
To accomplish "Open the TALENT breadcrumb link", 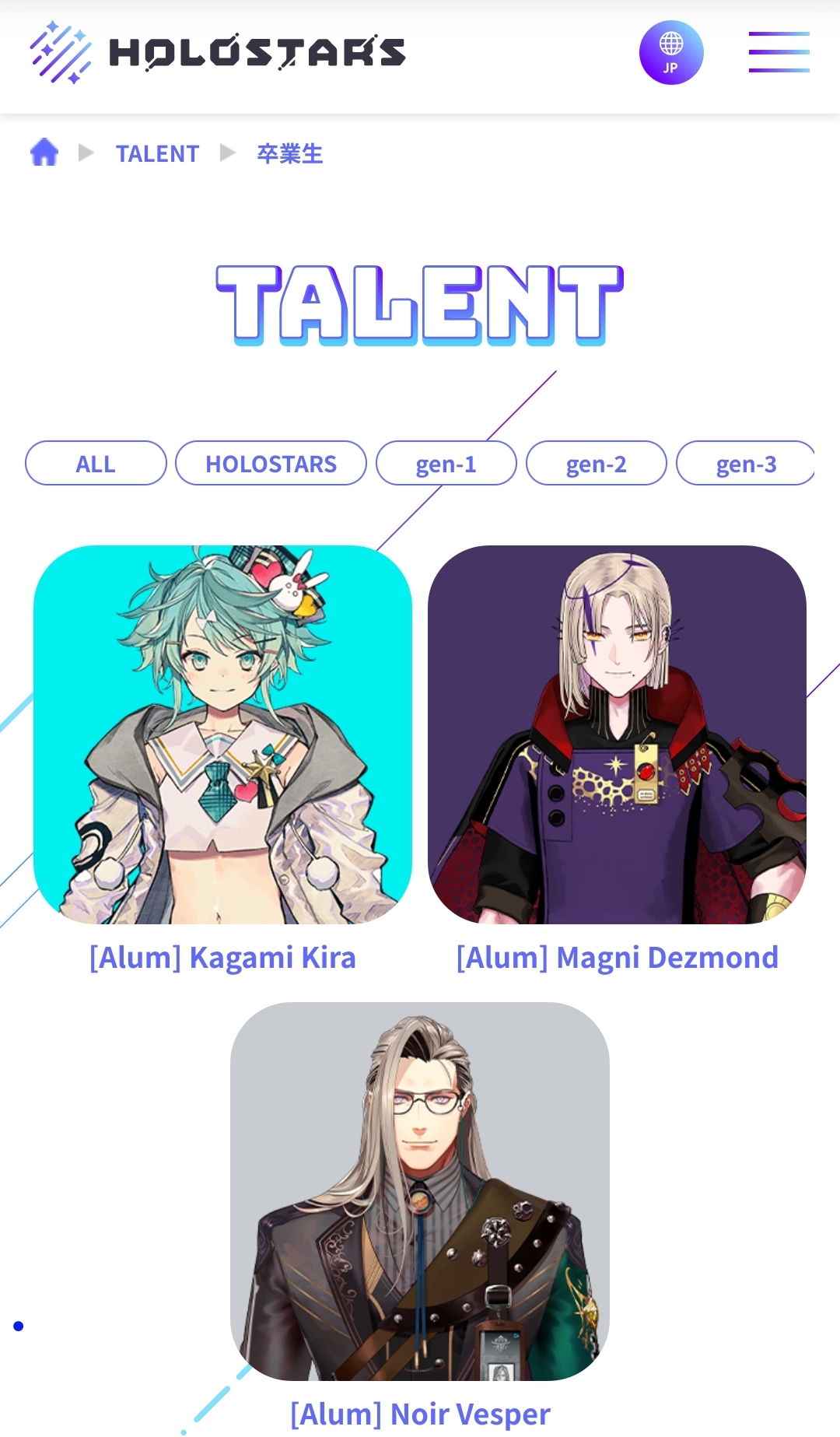I will click(x=158, y=153).
